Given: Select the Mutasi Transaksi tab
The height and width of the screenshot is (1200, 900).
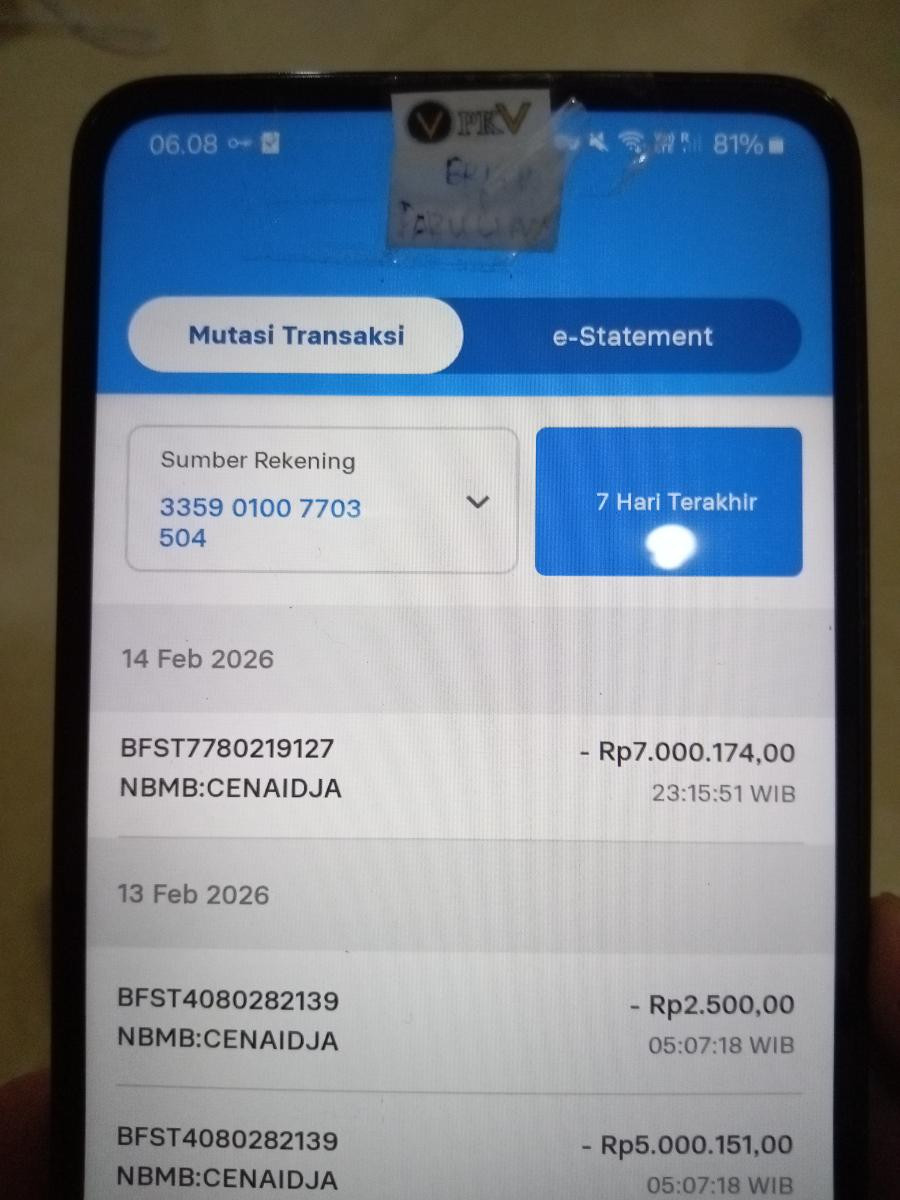Looking at the screenshot, I should click(x=296, y=335).
